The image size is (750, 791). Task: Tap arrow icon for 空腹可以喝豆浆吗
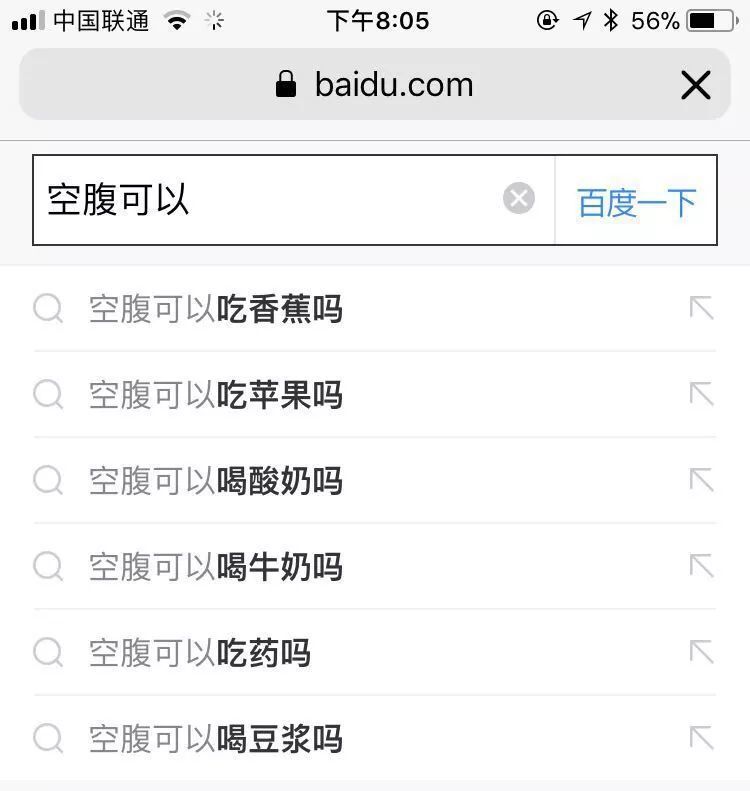(x=701, y=738)
